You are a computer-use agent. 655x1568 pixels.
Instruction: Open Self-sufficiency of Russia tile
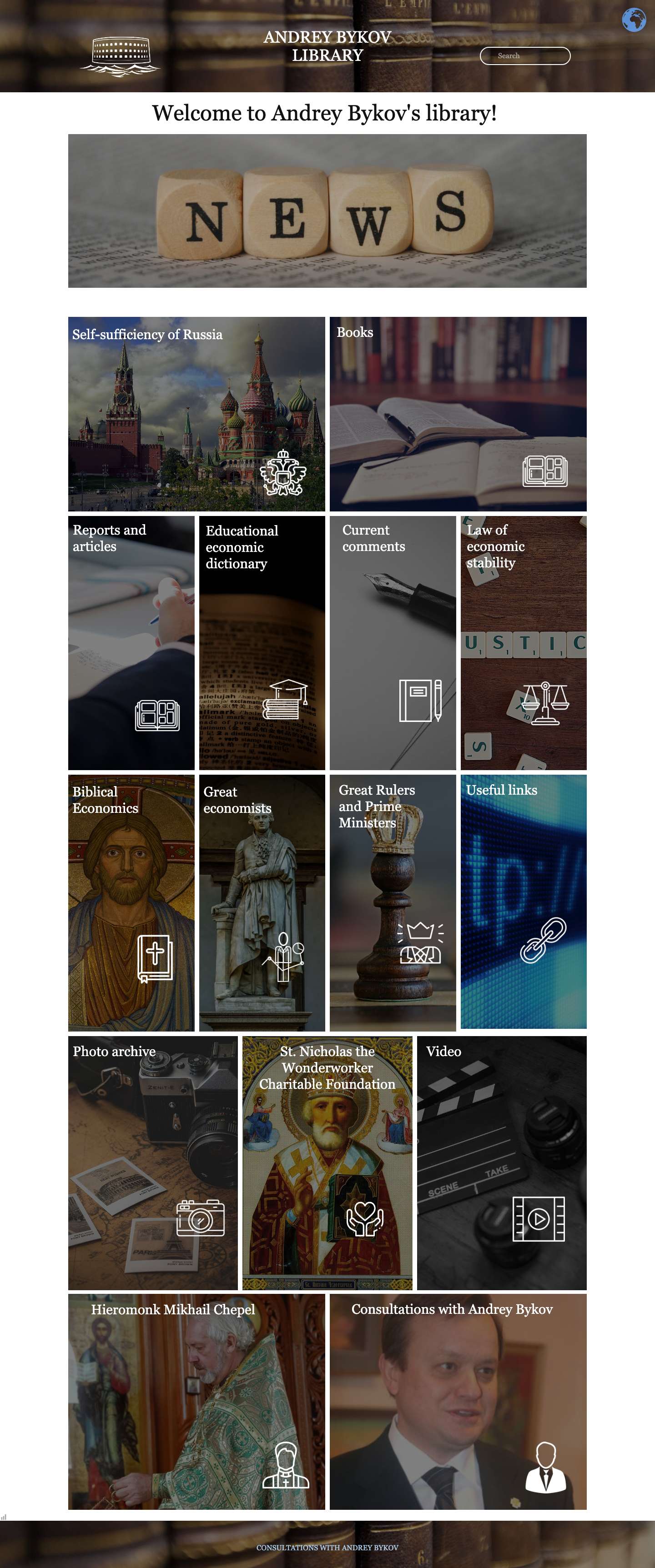click(x=196, y=414)
